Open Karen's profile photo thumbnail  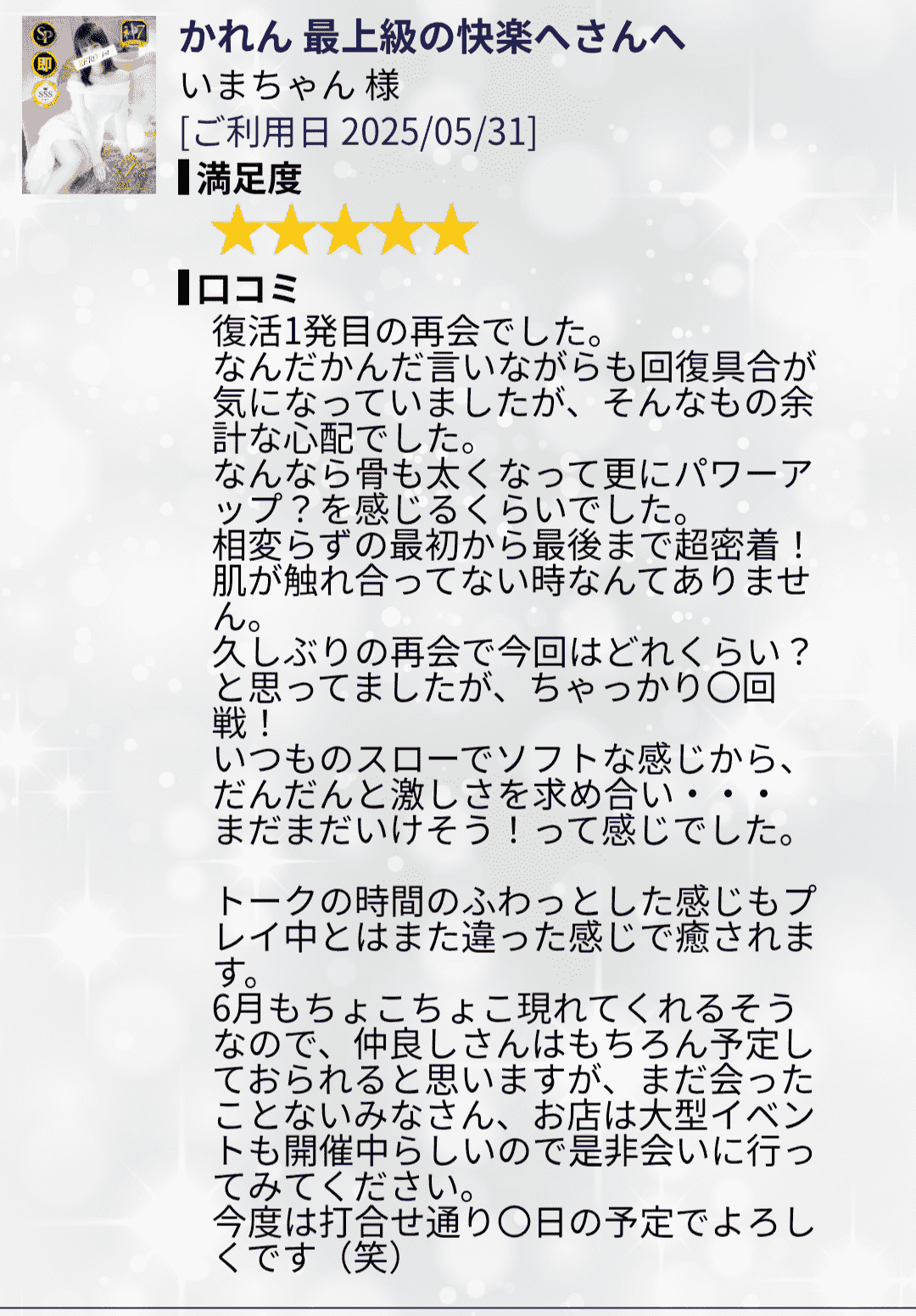coord(89,105)
